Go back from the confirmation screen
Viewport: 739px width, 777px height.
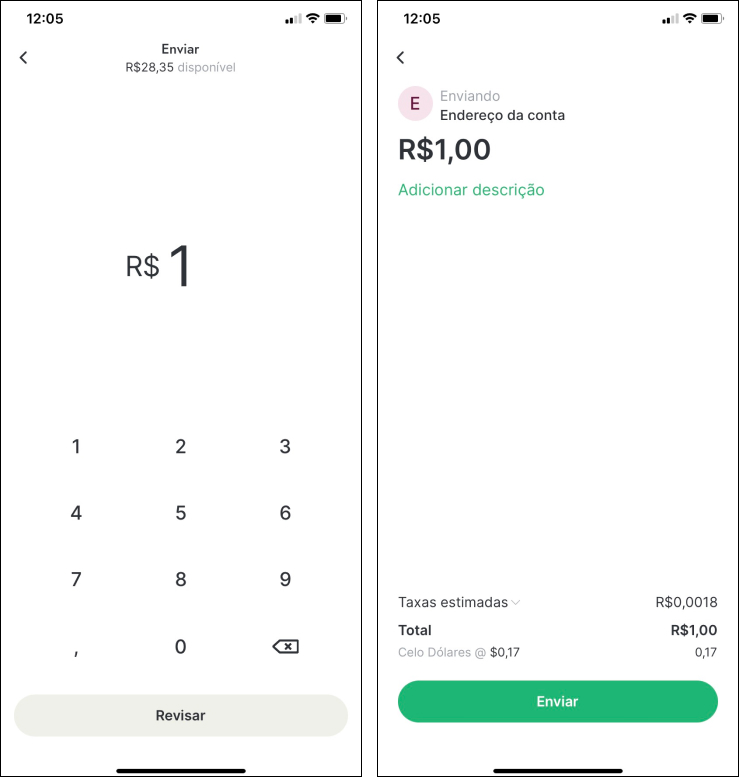coord(401,58)
